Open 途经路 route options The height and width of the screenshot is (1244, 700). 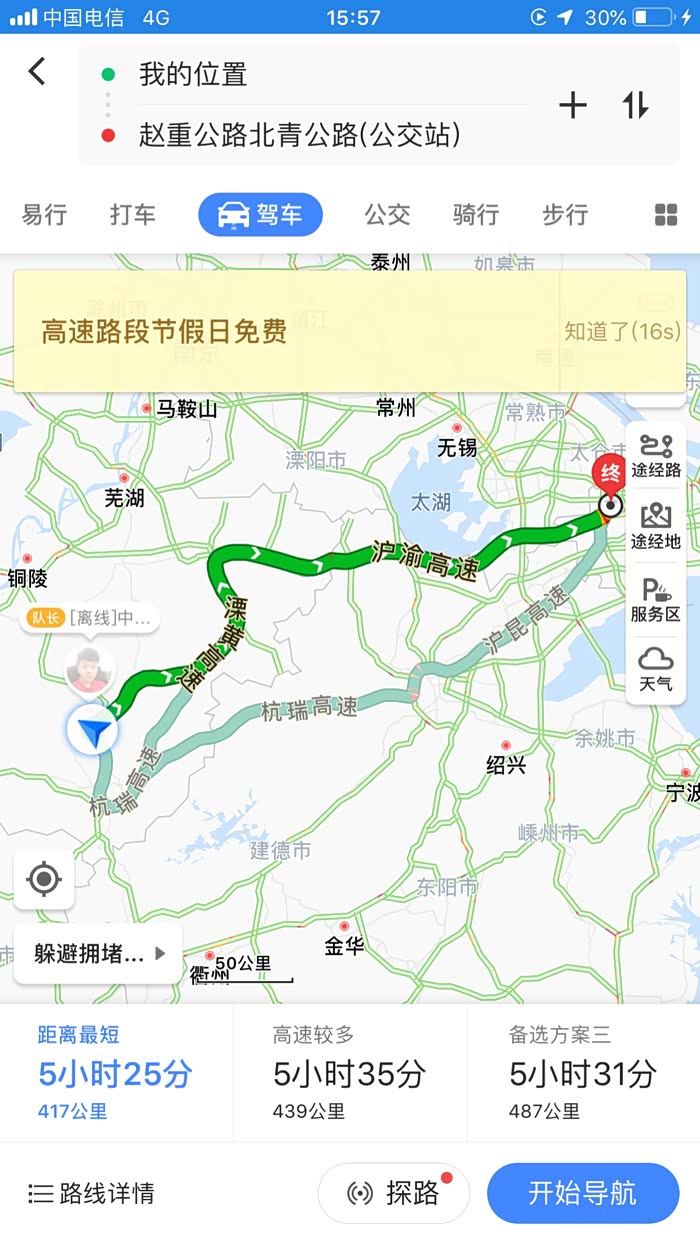coord(656,456)
